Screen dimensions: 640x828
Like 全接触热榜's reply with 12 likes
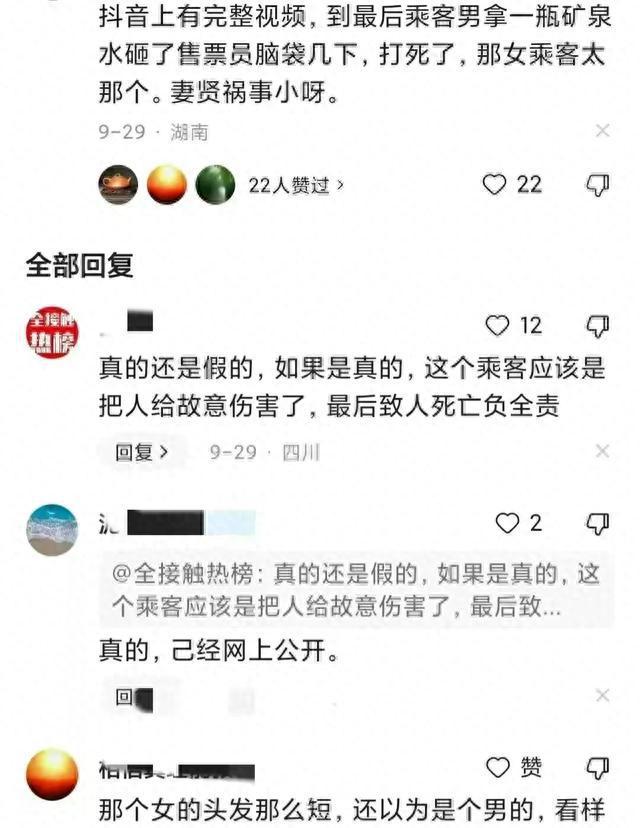point(497,325)
